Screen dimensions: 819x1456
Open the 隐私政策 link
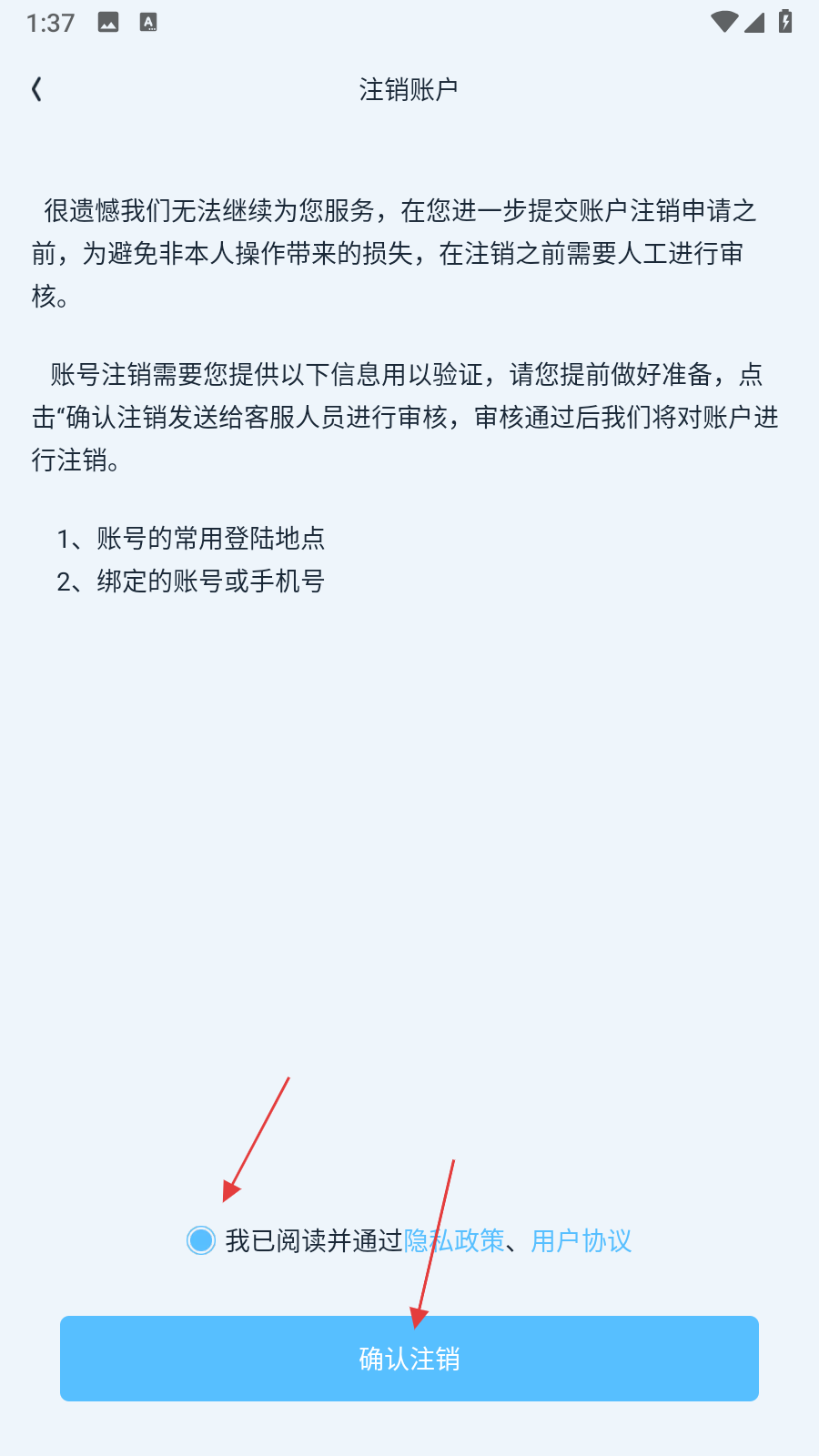(454, 1240)
